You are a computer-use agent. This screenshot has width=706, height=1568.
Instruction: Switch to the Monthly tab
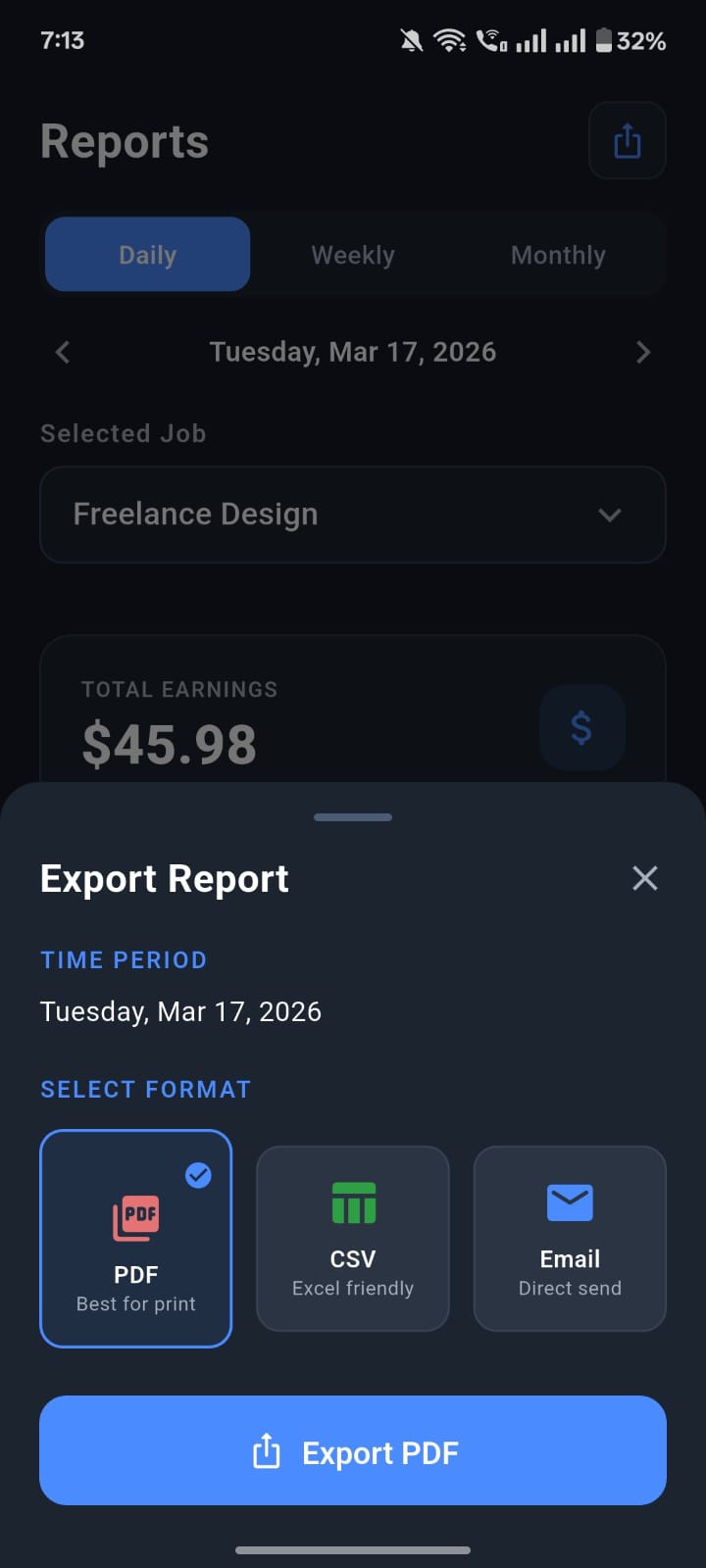pos(557,254)
